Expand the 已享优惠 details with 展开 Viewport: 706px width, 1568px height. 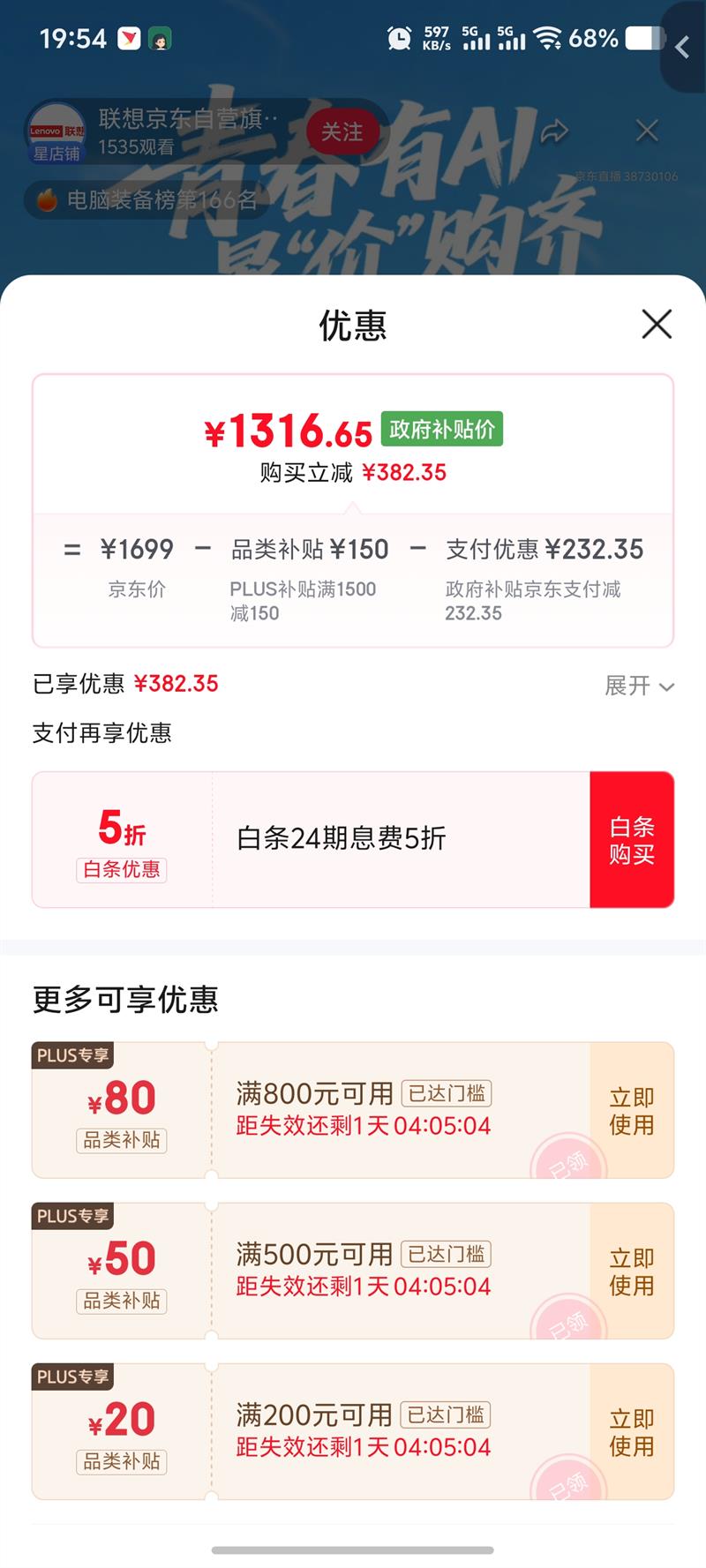click(638, 686)
